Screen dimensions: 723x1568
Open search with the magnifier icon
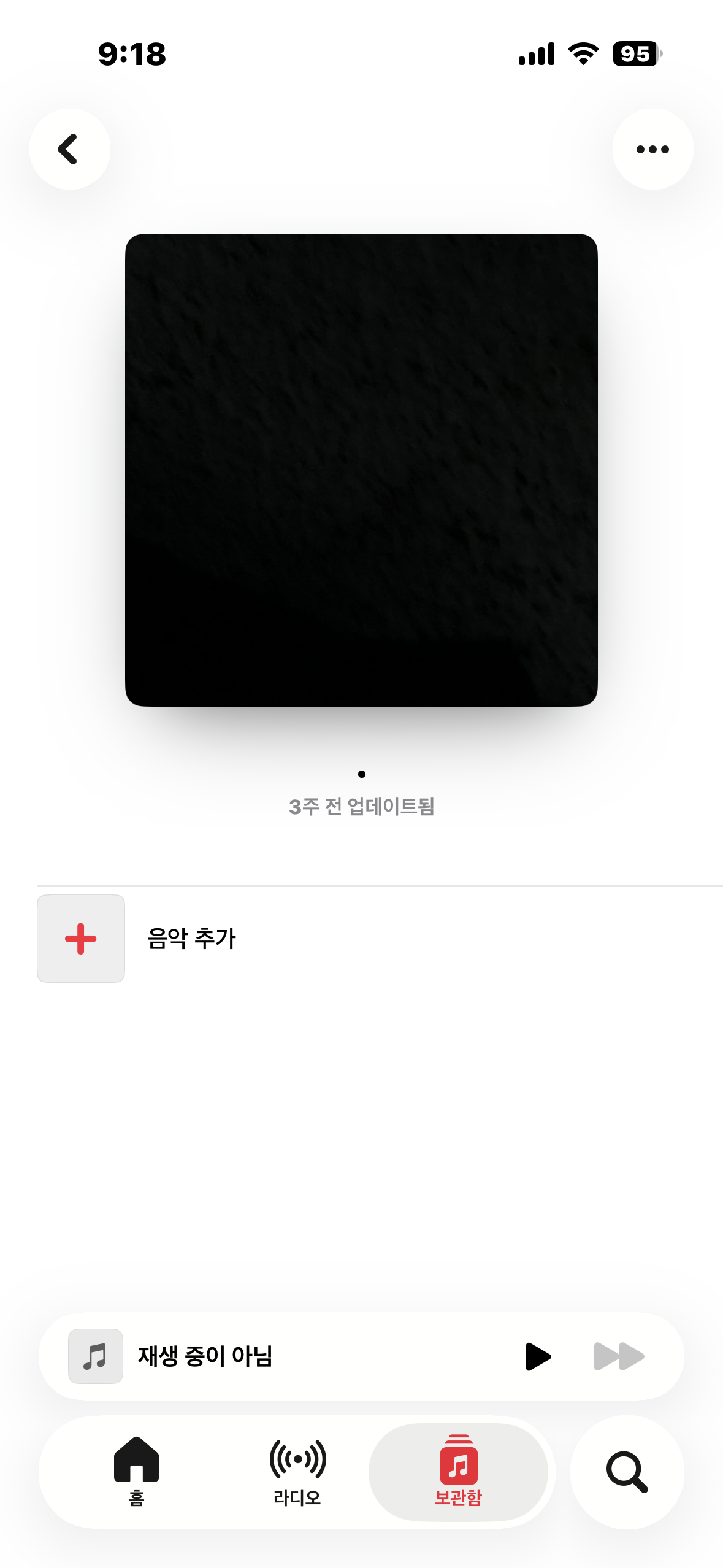click(x=627, y=1471)
